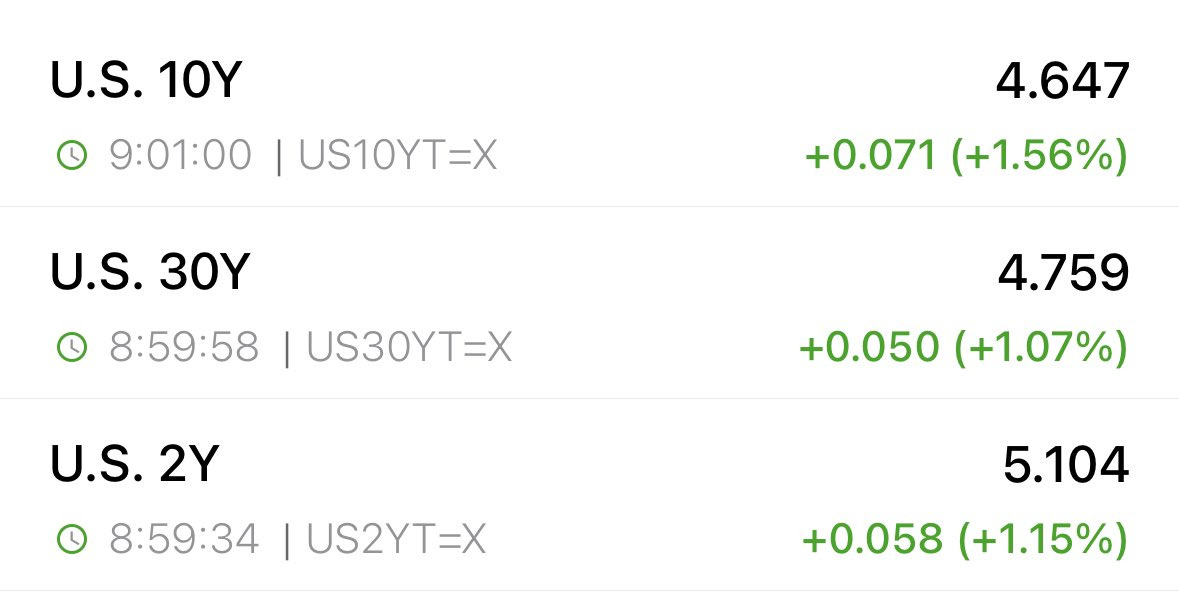Open the U.S. 30Y treasury quote
1179x609 pixels.
[x=149, y=274]
